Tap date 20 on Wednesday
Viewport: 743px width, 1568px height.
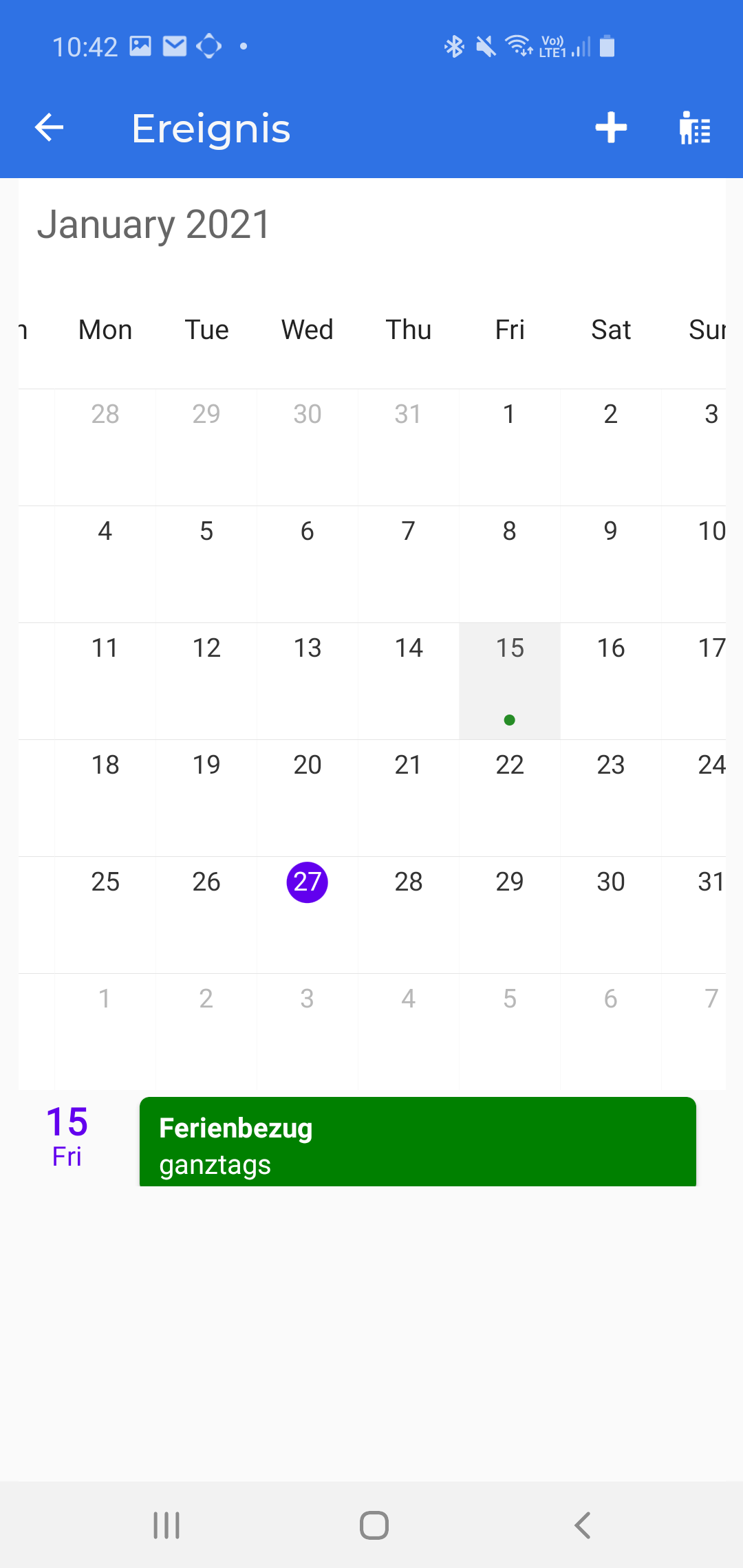click(x=308, y=796)
